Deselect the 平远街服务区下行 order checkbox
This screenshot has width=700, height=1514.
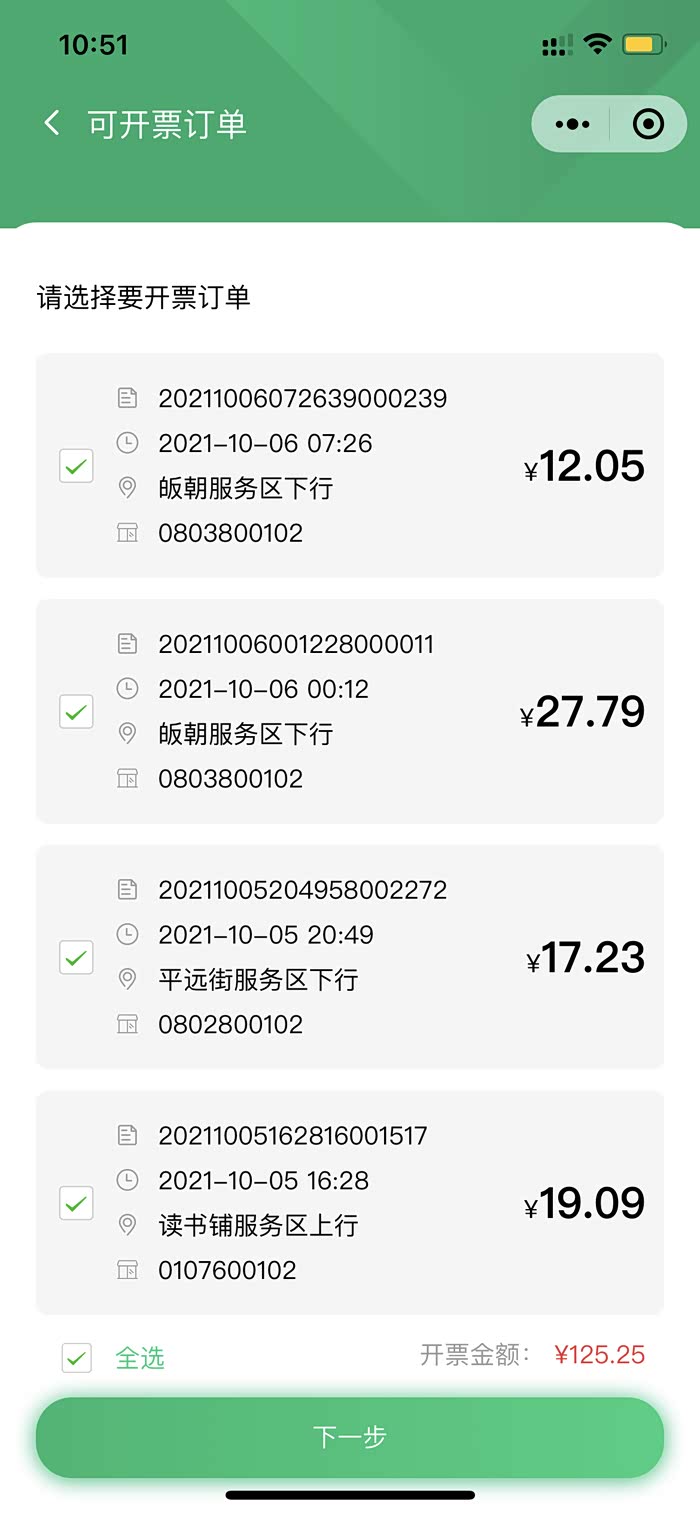(x=77, y=957)
